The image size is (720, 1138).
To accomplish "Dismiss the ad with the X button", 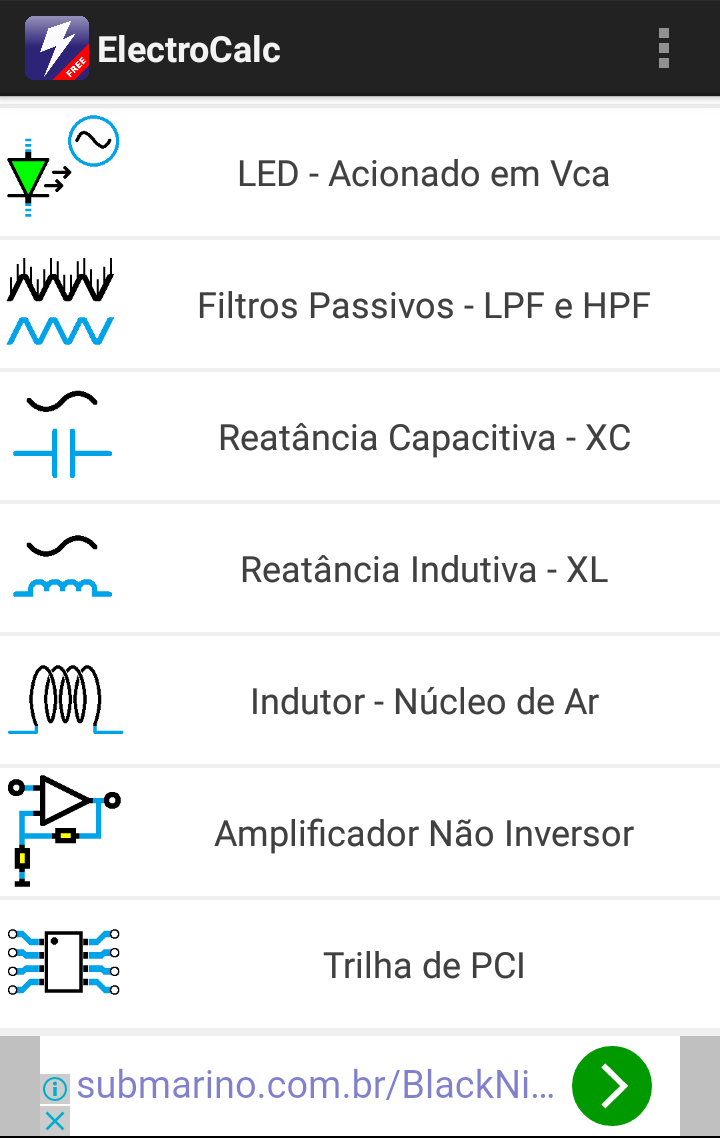I will point(55,1120).
